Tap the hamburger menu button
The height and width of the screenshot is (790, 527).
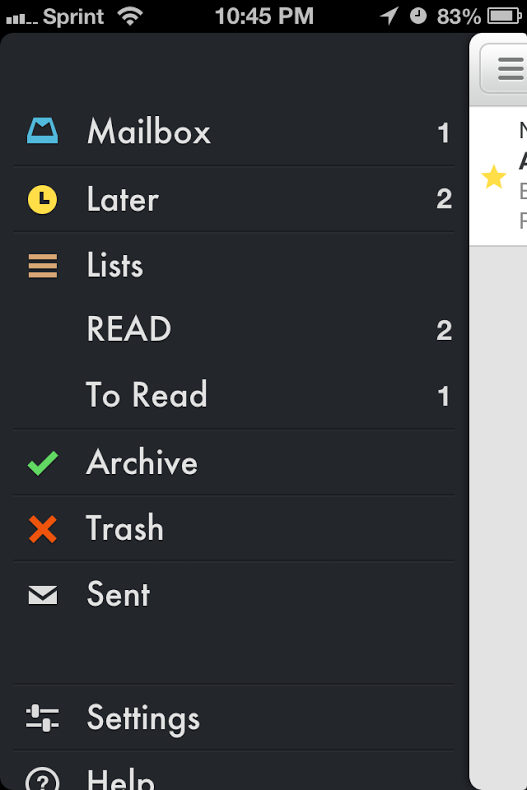504,69
